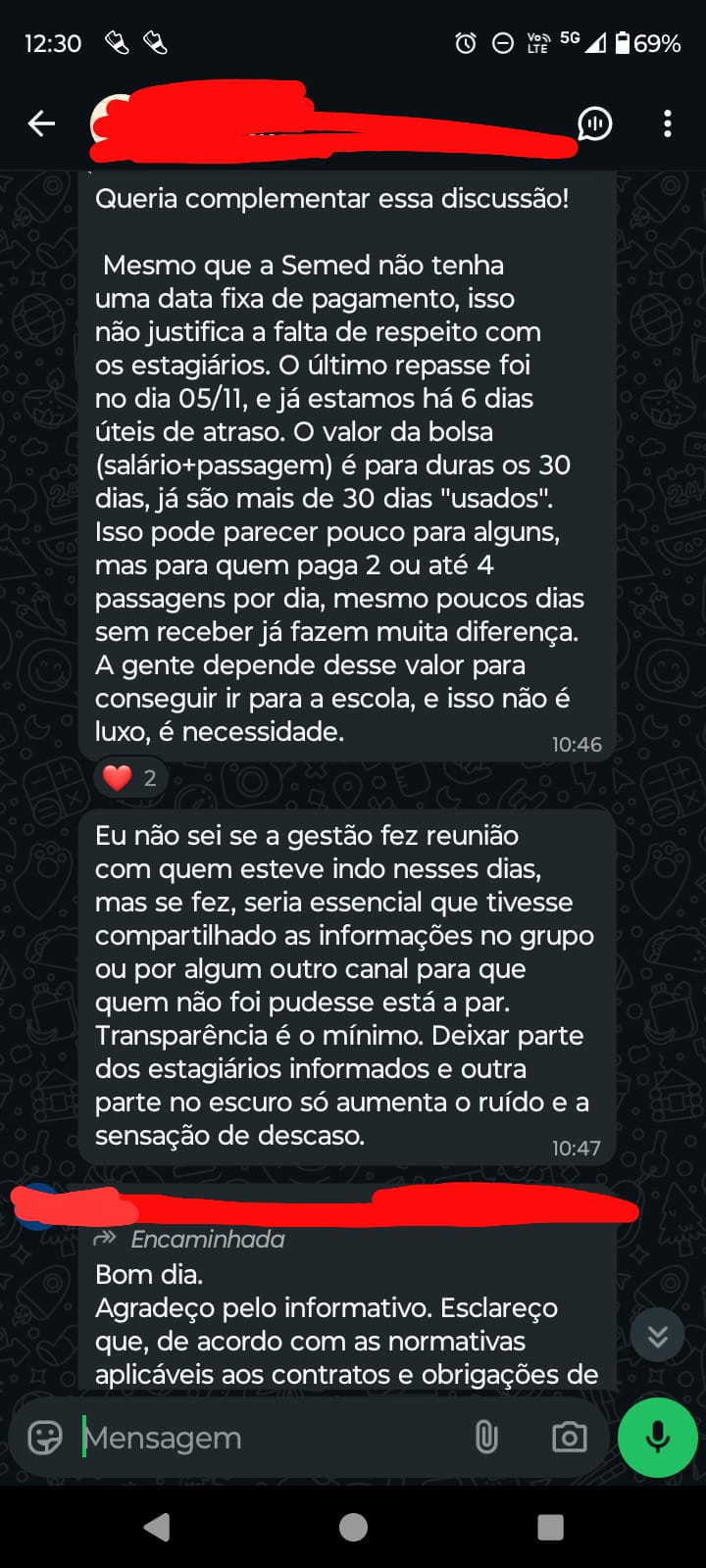The image size is (706, 1568).
Task: Jump to the latest messages
Action: point(657,1335)
